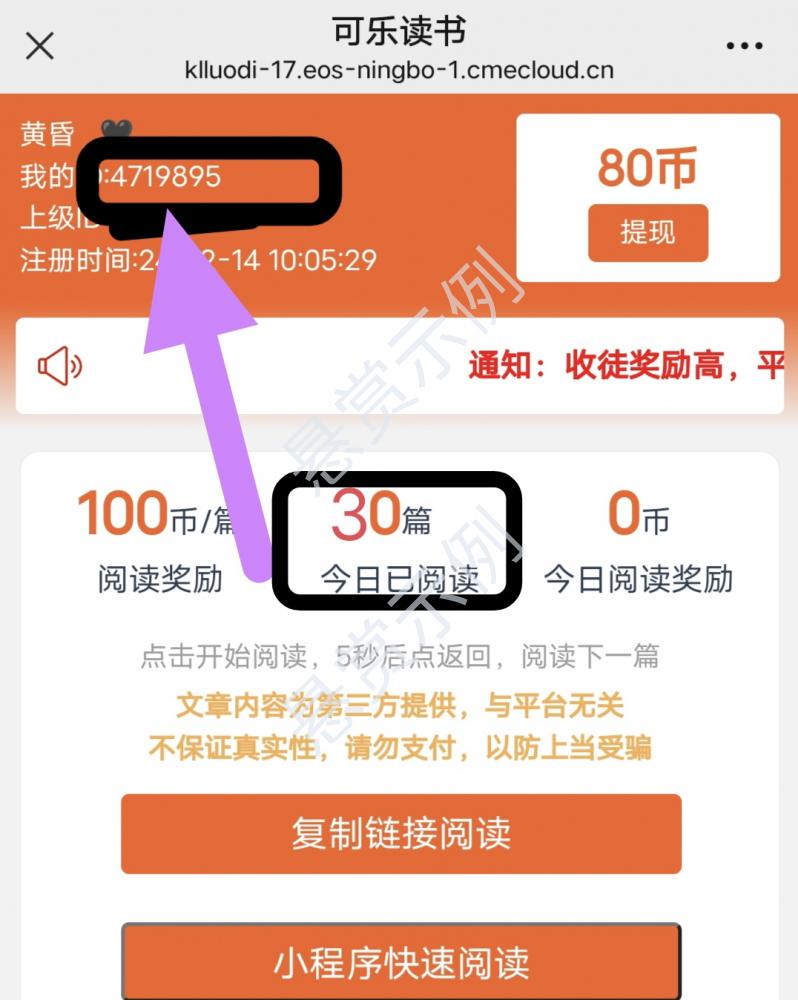Open 小程序快速阅读 mini program reading

(x=401, y=962)
